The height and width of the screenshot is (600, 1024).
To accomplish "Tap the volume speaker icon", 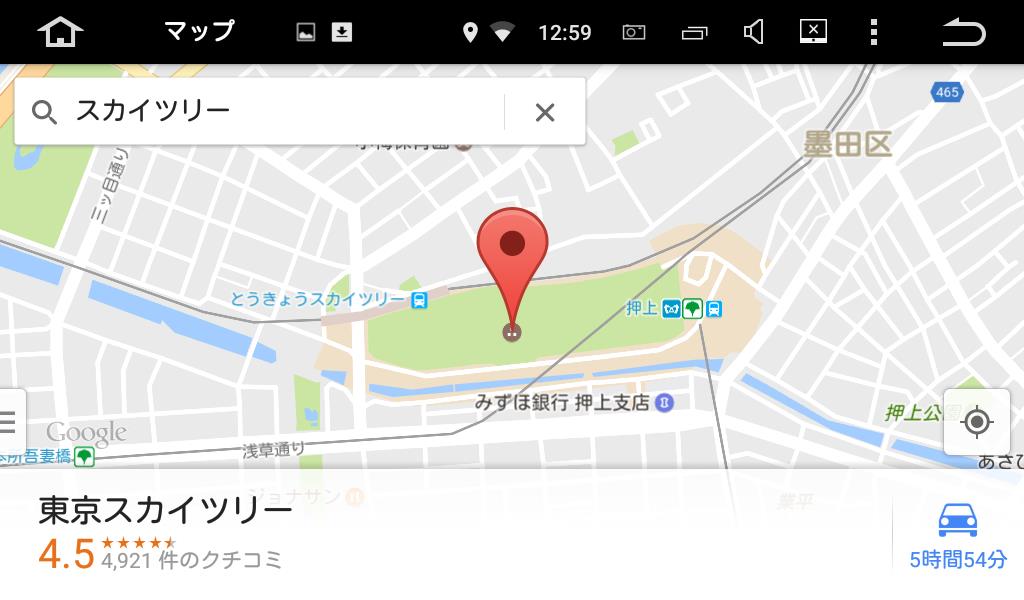I will pyautogui.click(x=754, y=32).
